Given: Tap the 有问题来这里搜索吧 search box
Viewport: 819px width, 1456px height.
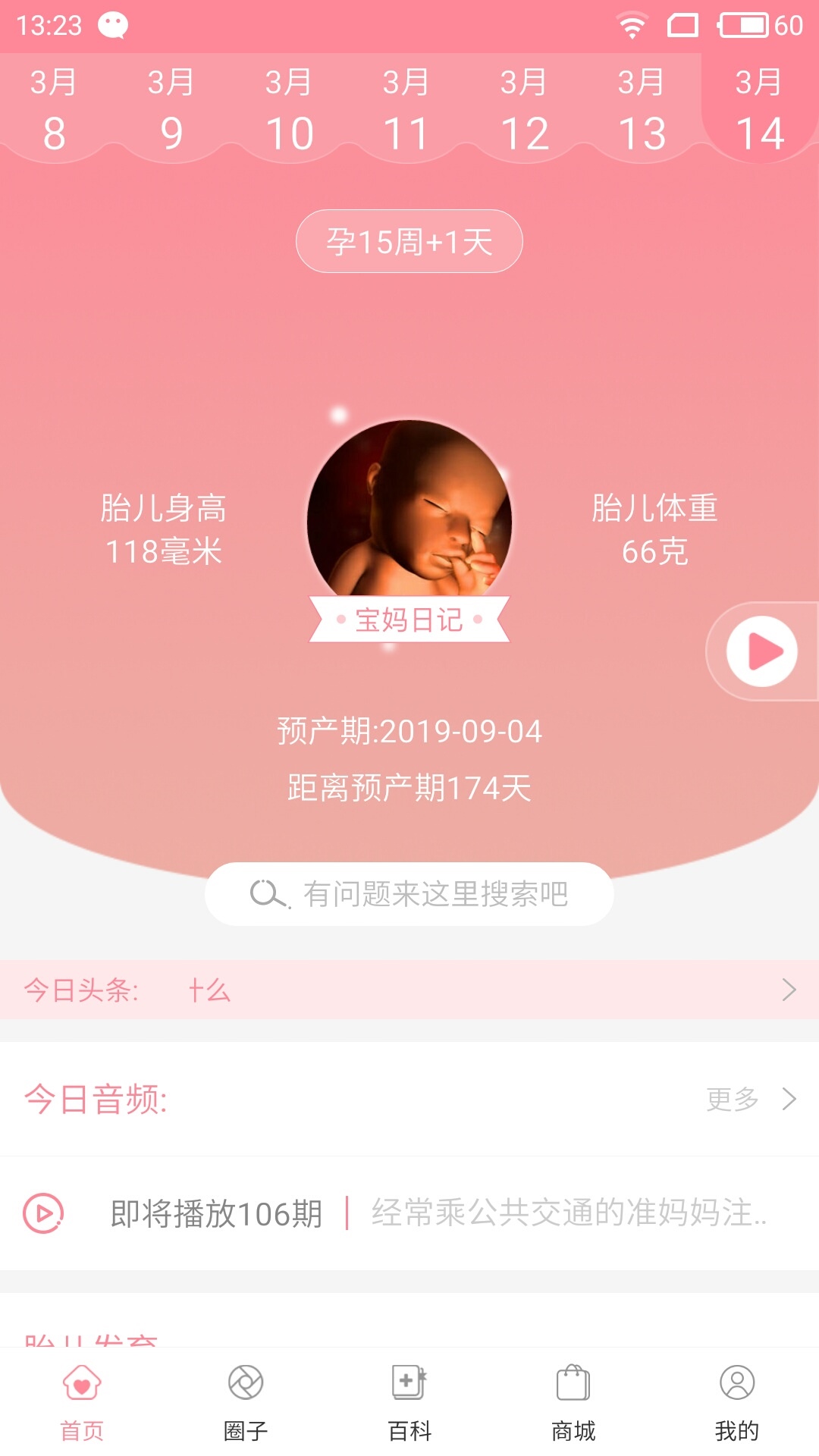Looking at the screenshot, I should coord(409,894).
